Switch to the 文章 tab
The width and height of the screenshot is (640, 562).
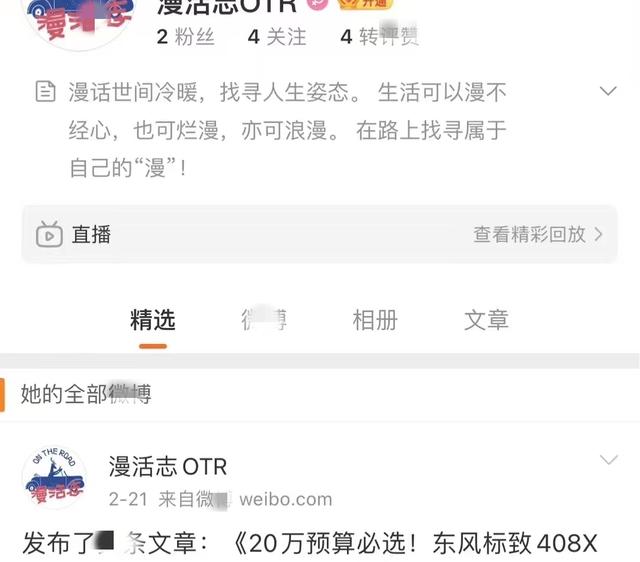click(x=487, y=320)
